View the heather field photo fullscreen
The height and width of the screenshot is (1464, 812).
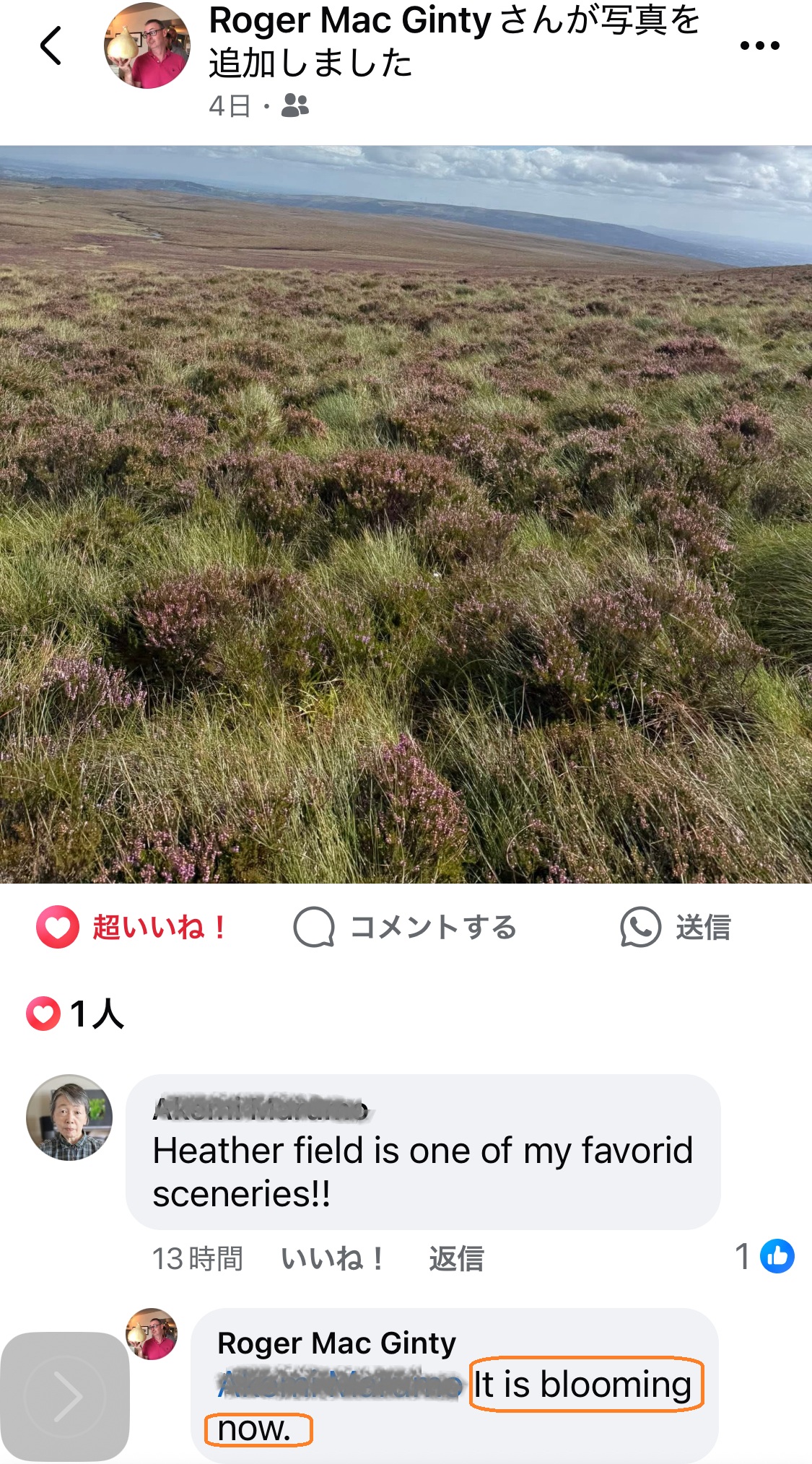pos(406,514)
